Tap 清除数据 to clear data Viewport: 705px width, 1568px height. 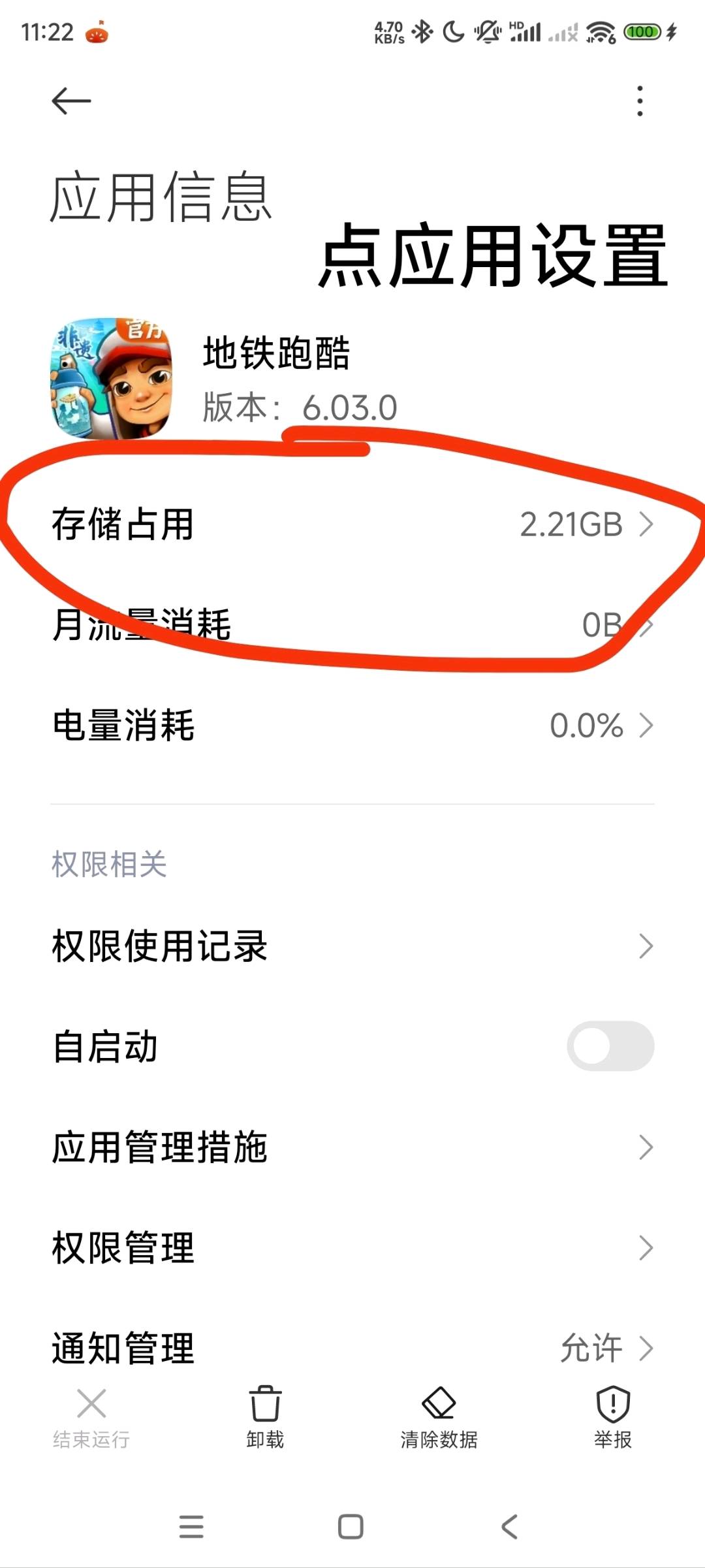[x=439, y=1418]
